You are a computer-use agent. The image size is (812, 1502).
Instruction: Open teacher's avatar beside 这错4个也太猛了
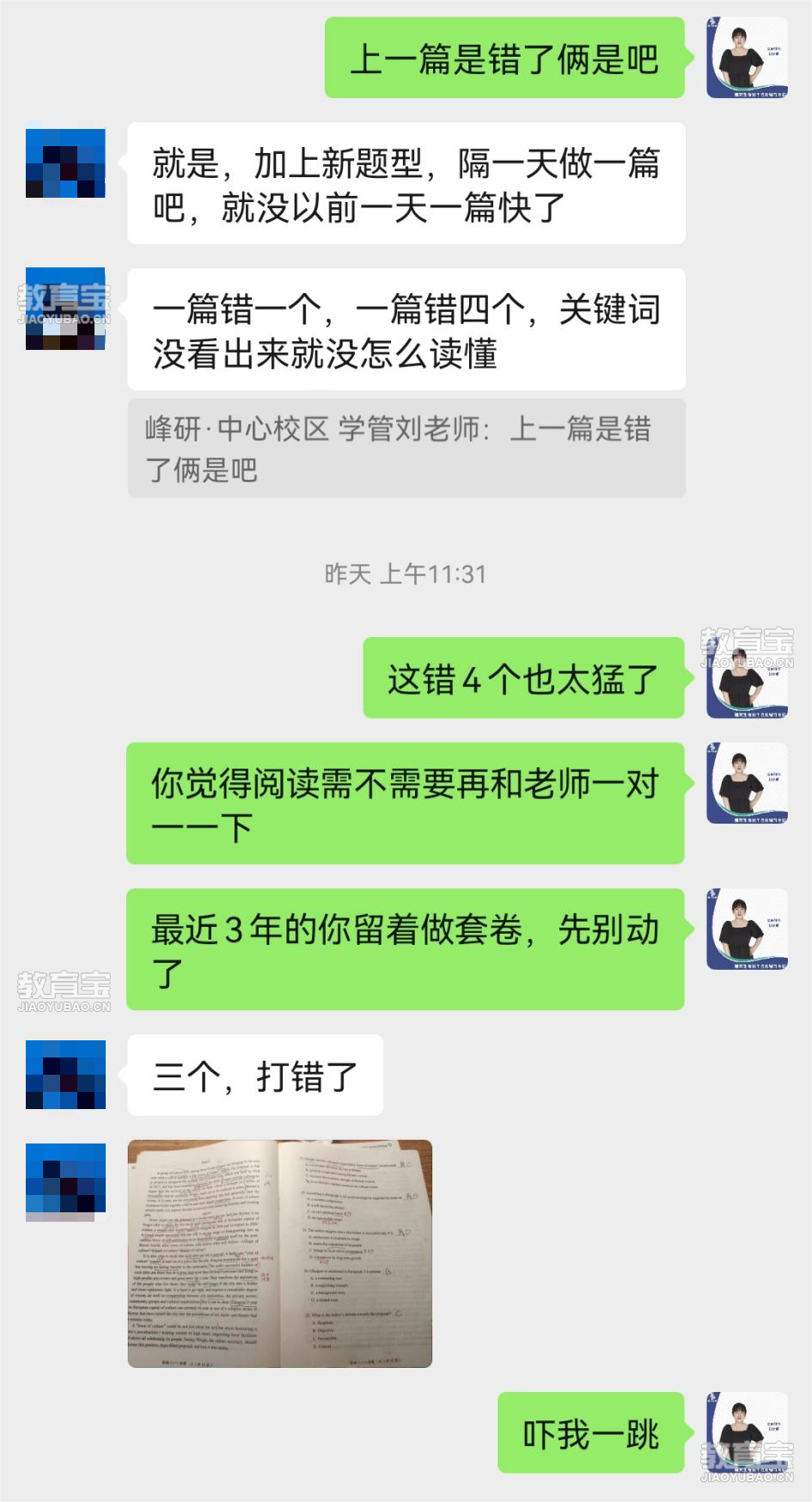(746, 677)
